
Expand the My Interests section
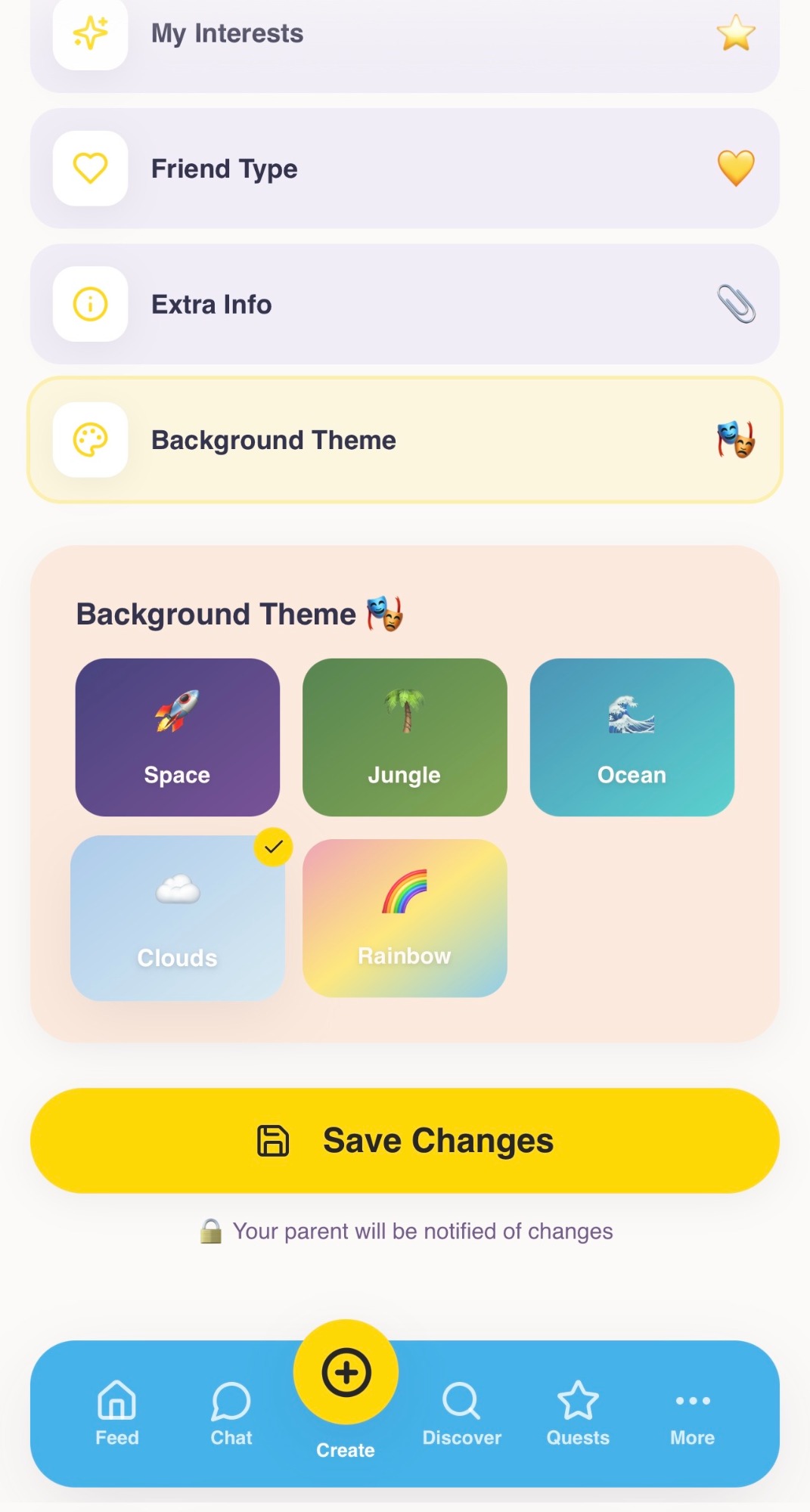point(405,34)
